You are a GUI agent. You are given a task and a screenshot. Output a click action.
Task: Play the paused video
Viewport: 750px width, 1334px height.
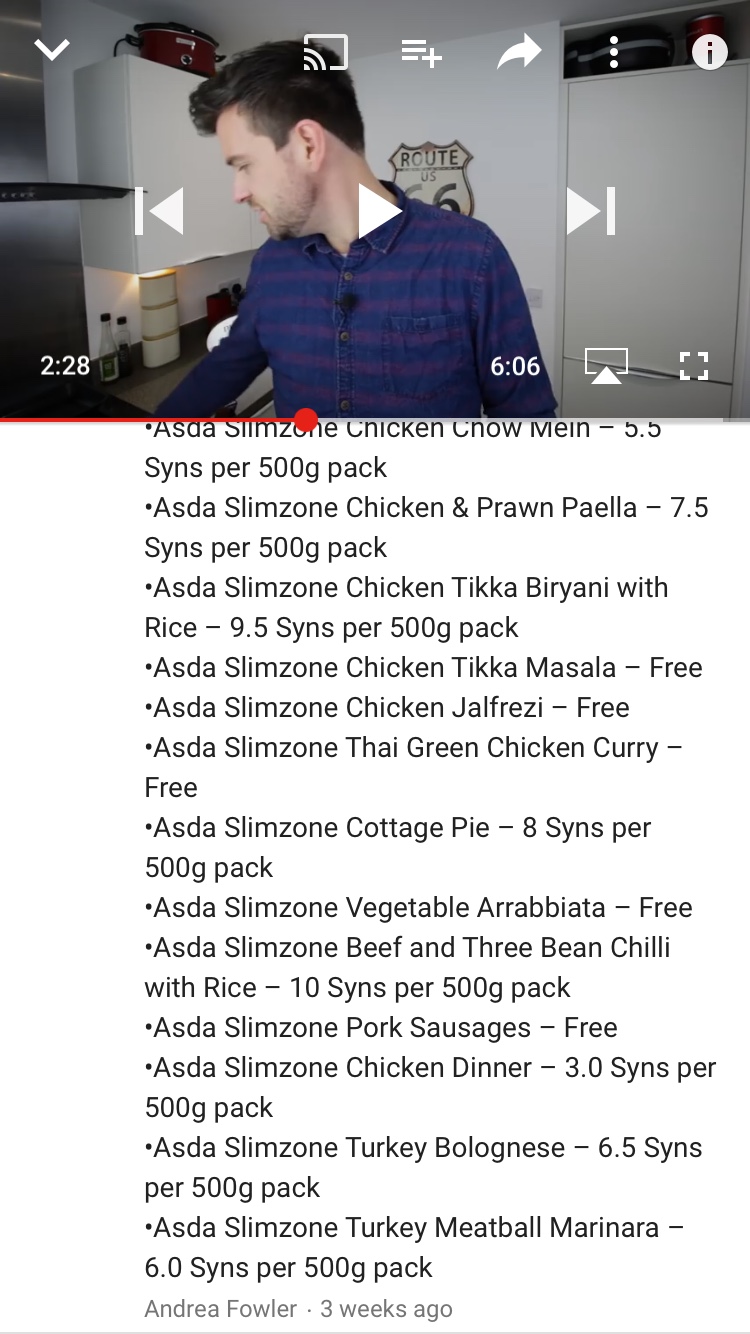(x=378, y=211)
